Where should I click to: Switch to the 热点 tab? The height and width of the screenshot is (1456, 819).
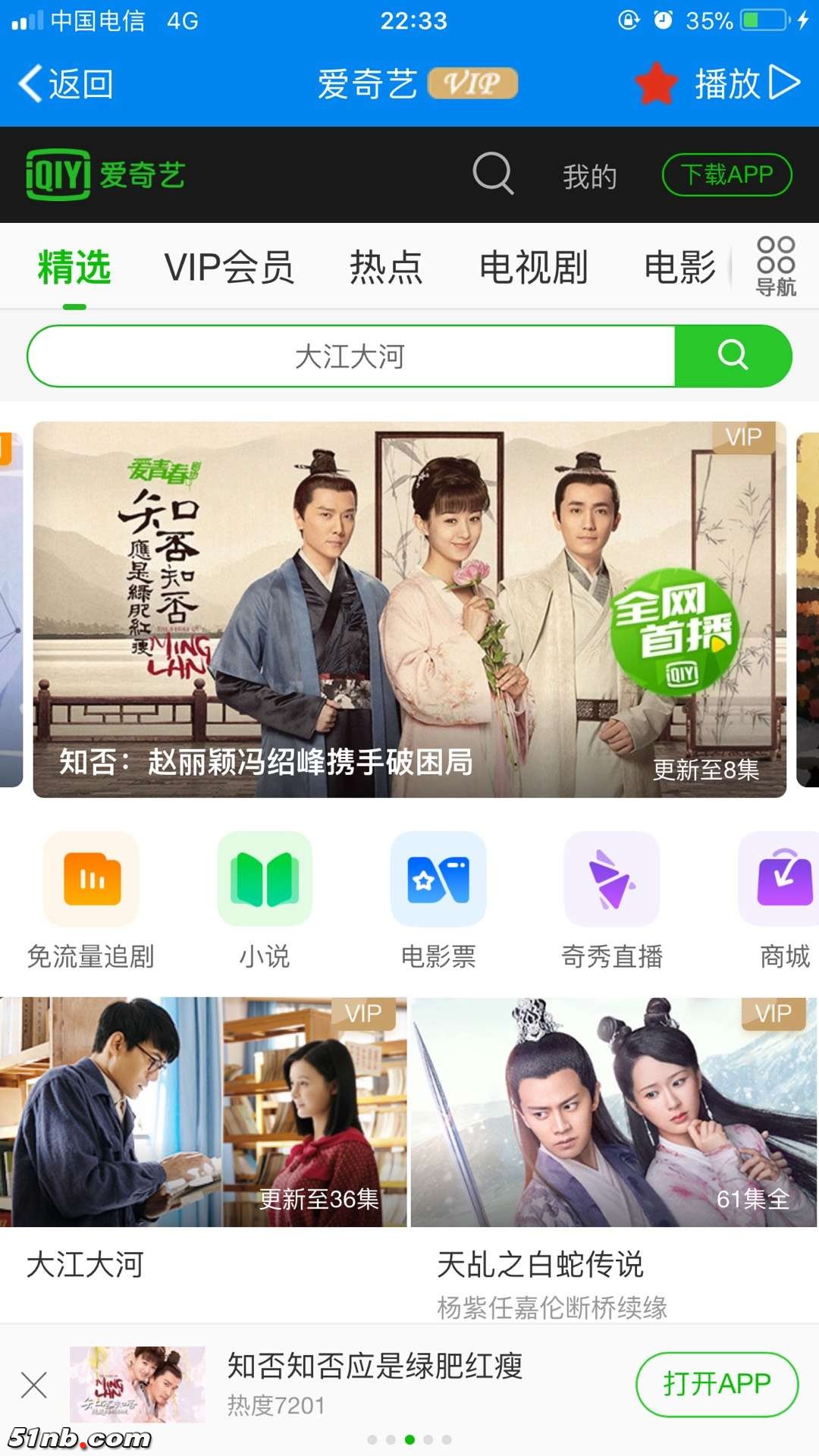386,267
